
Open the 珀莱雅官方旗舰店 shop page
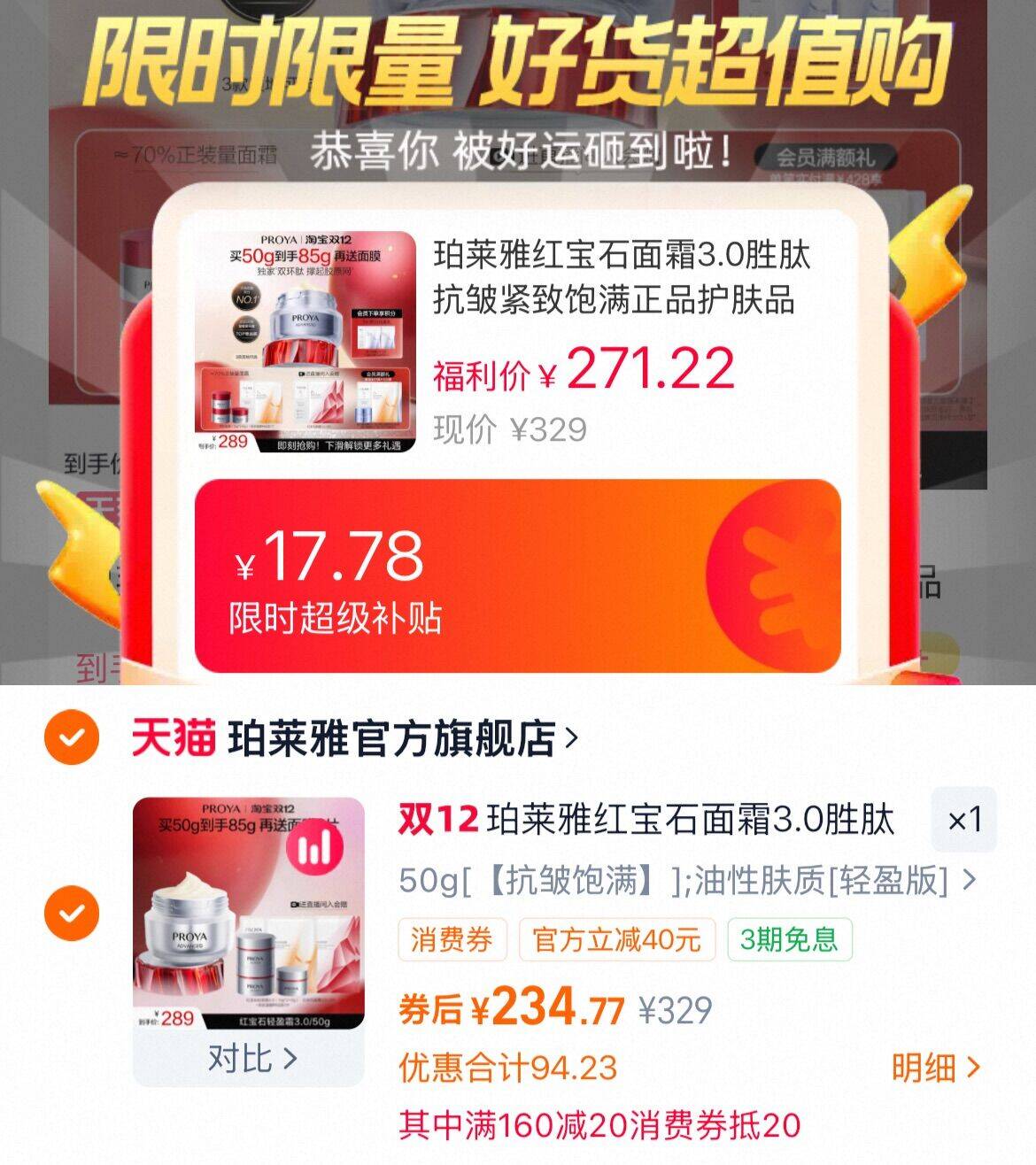point(402,738)
